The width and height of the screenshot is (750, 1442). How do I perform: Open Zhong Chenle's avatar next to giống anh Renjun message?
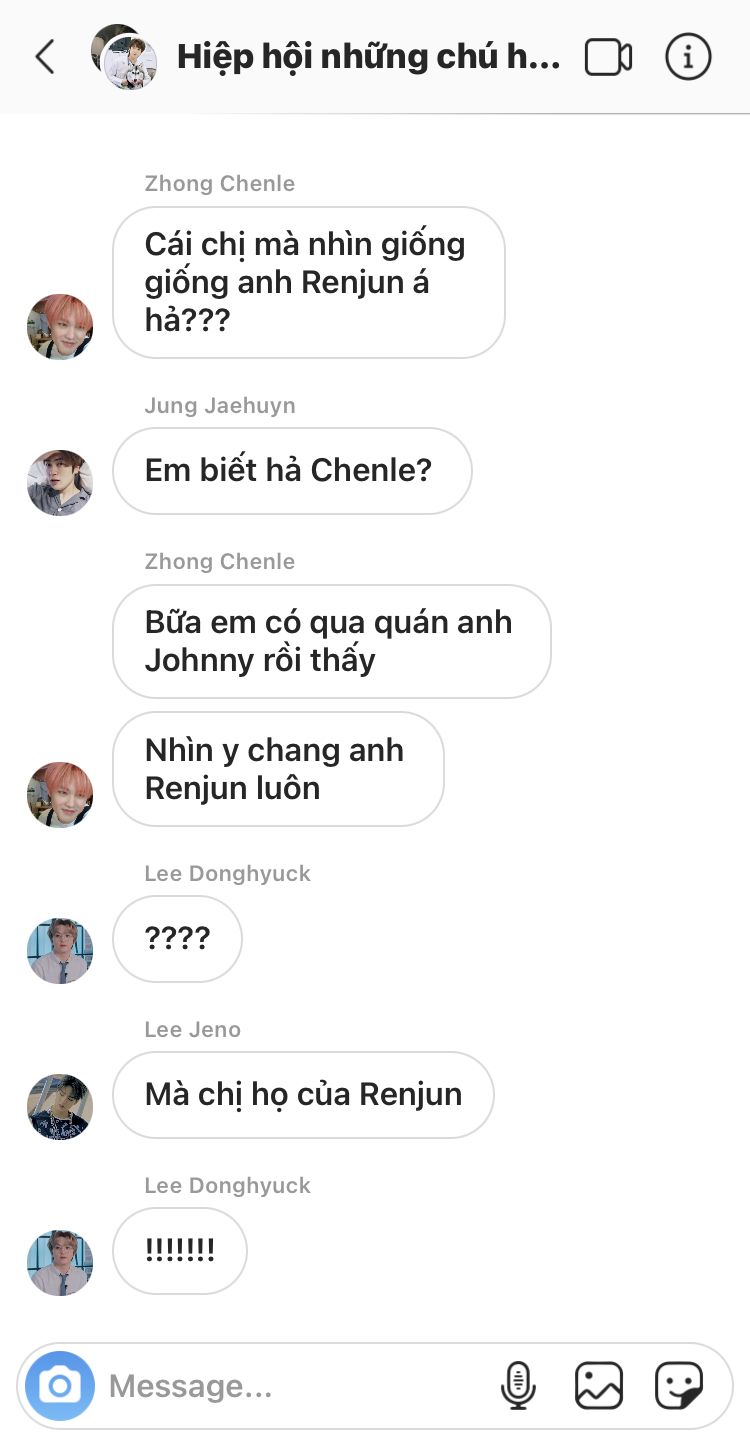[60, 327]
